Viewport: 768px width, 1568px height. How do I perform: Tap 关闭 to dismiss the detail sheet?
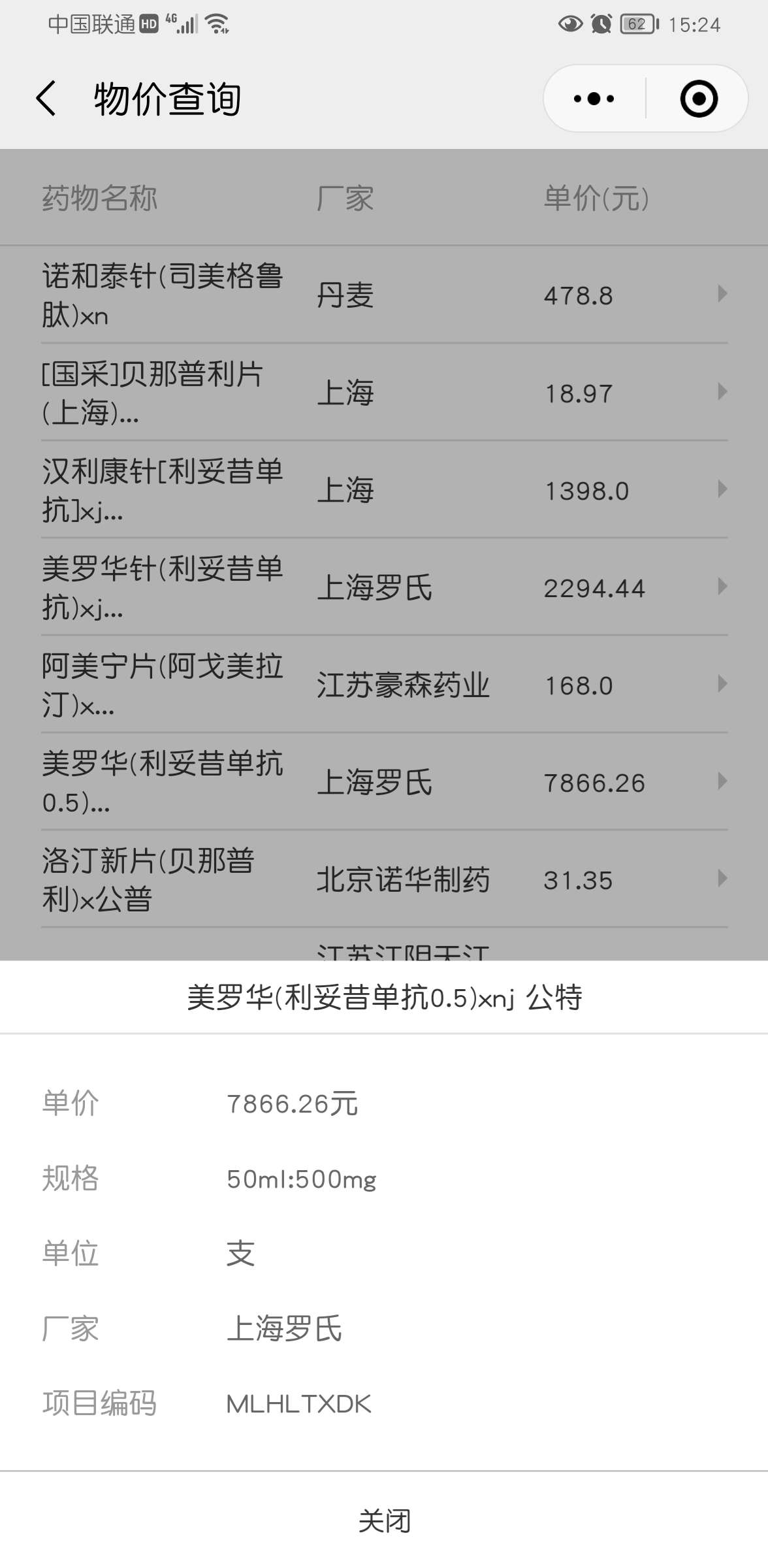coord(384,1521)
